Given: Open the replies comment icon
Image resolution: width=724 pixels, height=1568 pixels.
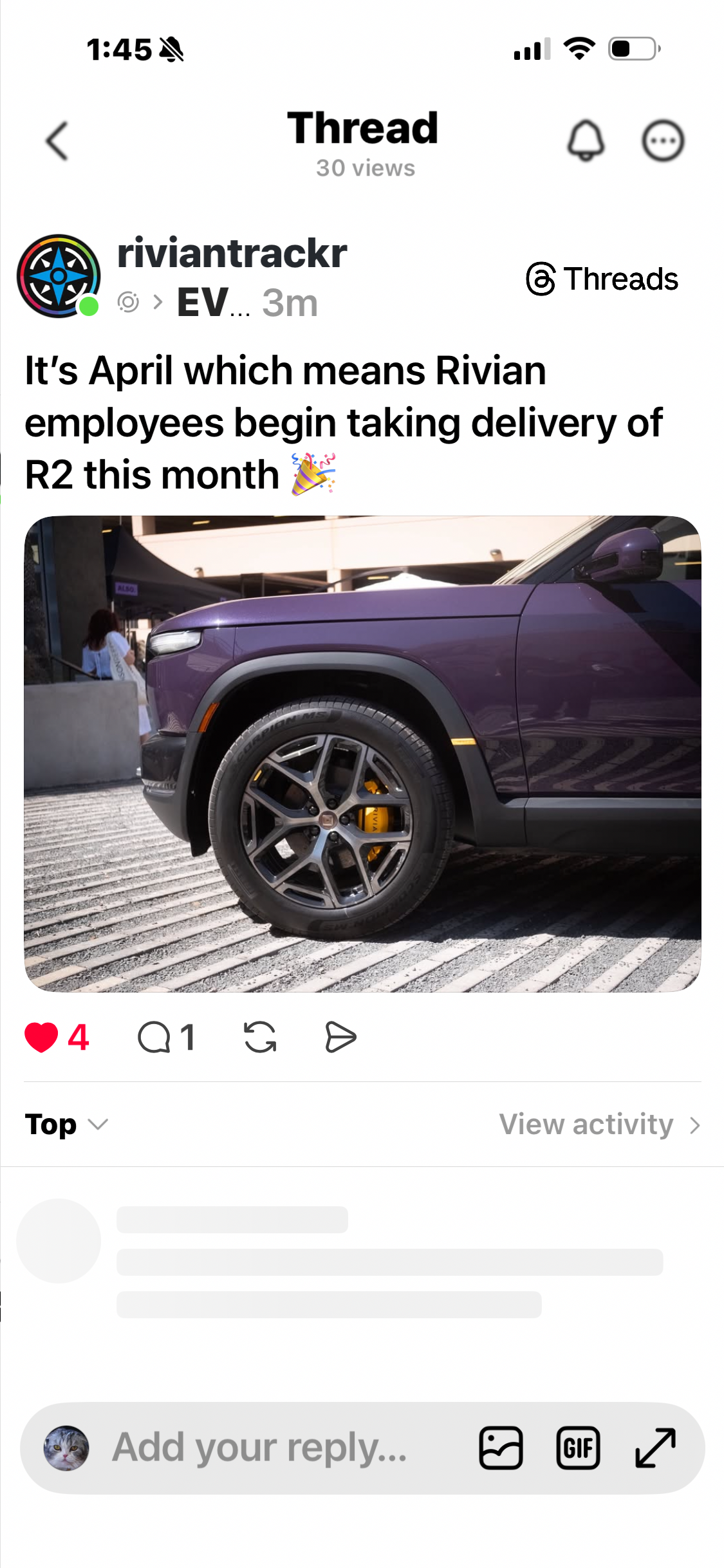Looking at the screenshot, I should [154, 1037].
